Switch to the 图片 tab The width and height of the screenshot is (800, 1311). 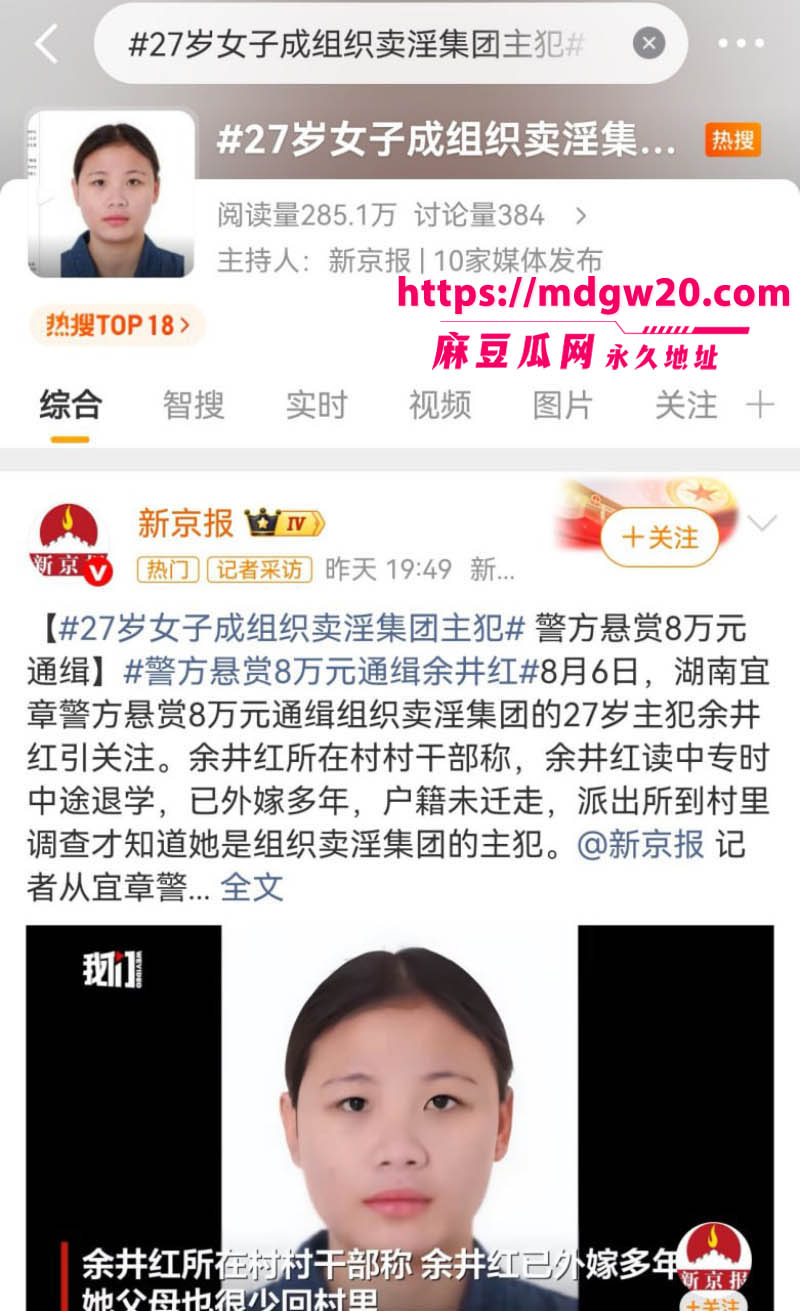pos(562,405)
